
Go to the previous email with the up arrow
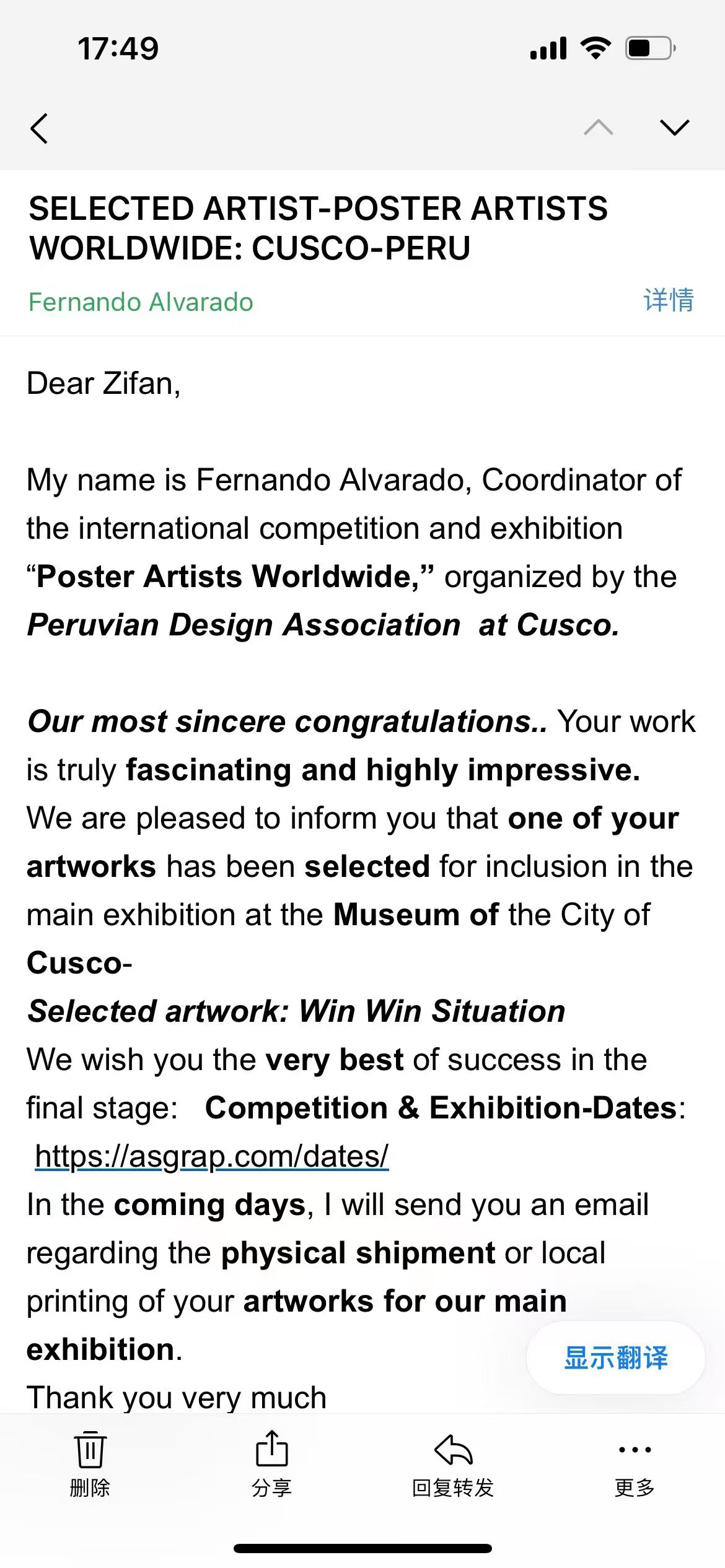coord(599,128)
